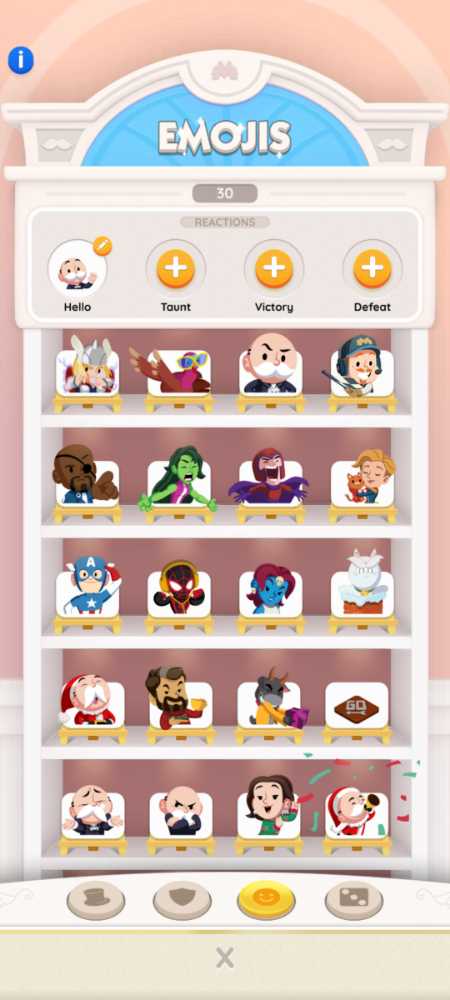Open the smiley emojis tab
Screen dimensions: 450x1000
click(x=266, y=899)
